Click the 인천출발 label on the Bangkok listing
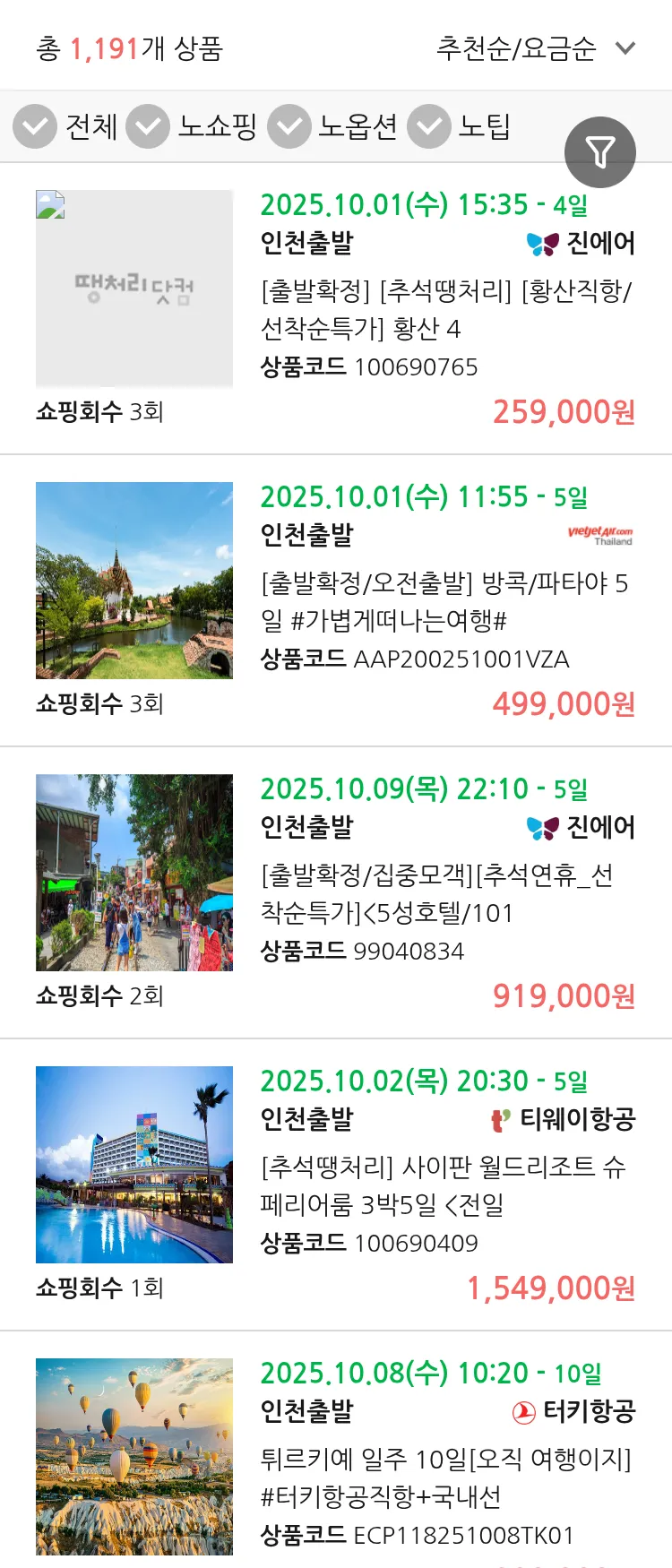Viewport: 672px width, 1568px height. (x=306, y=533)
